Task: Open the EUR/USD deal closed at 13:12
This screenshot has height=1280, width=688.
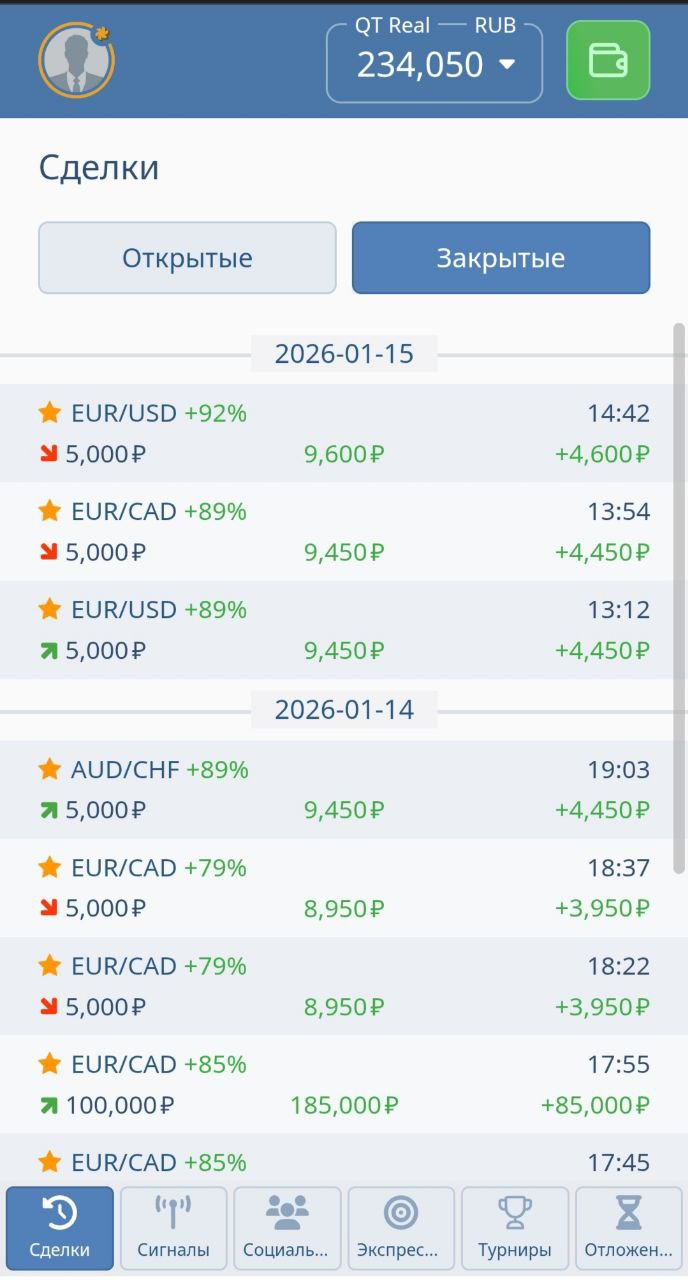Action: (x=343, y=630)
